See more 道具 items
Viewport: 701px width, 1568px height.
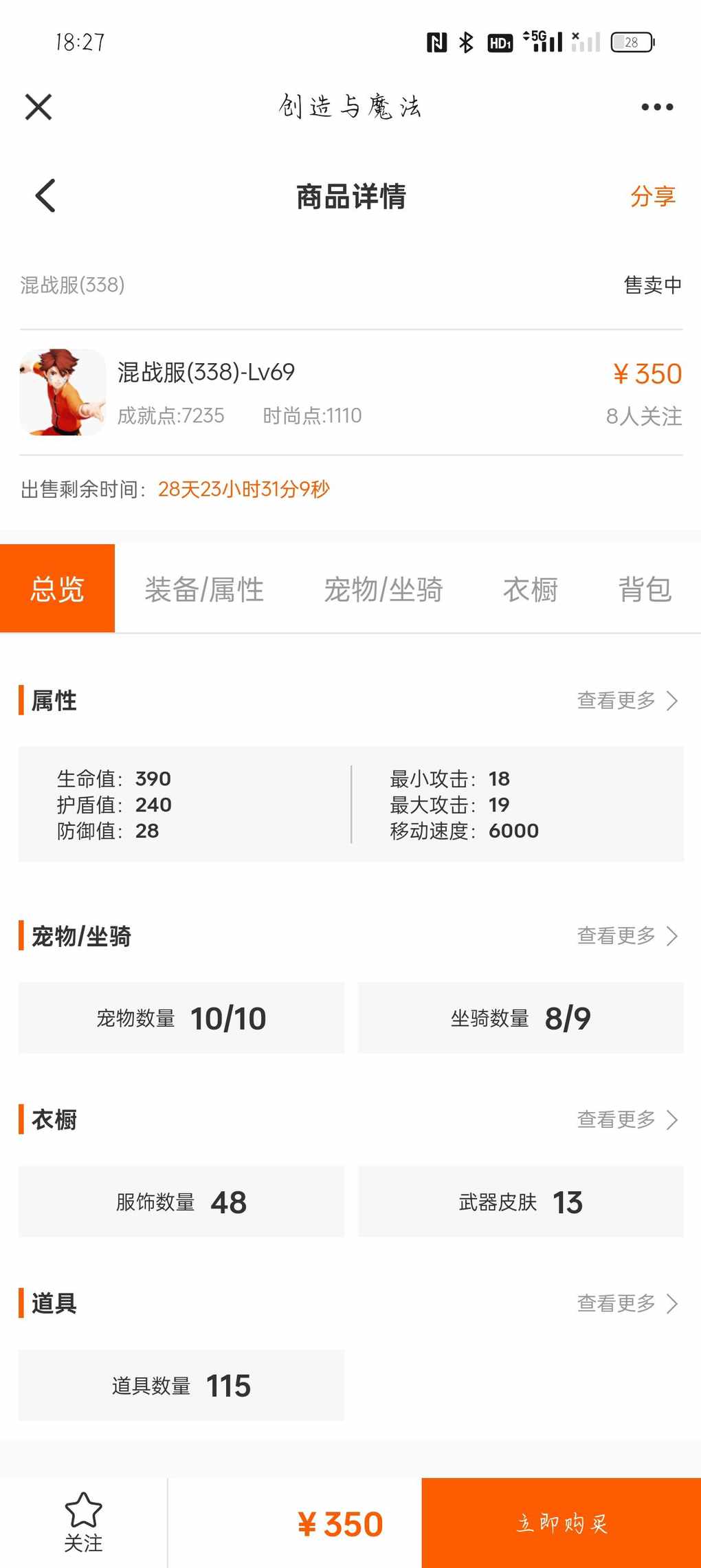click(627, 1303)
